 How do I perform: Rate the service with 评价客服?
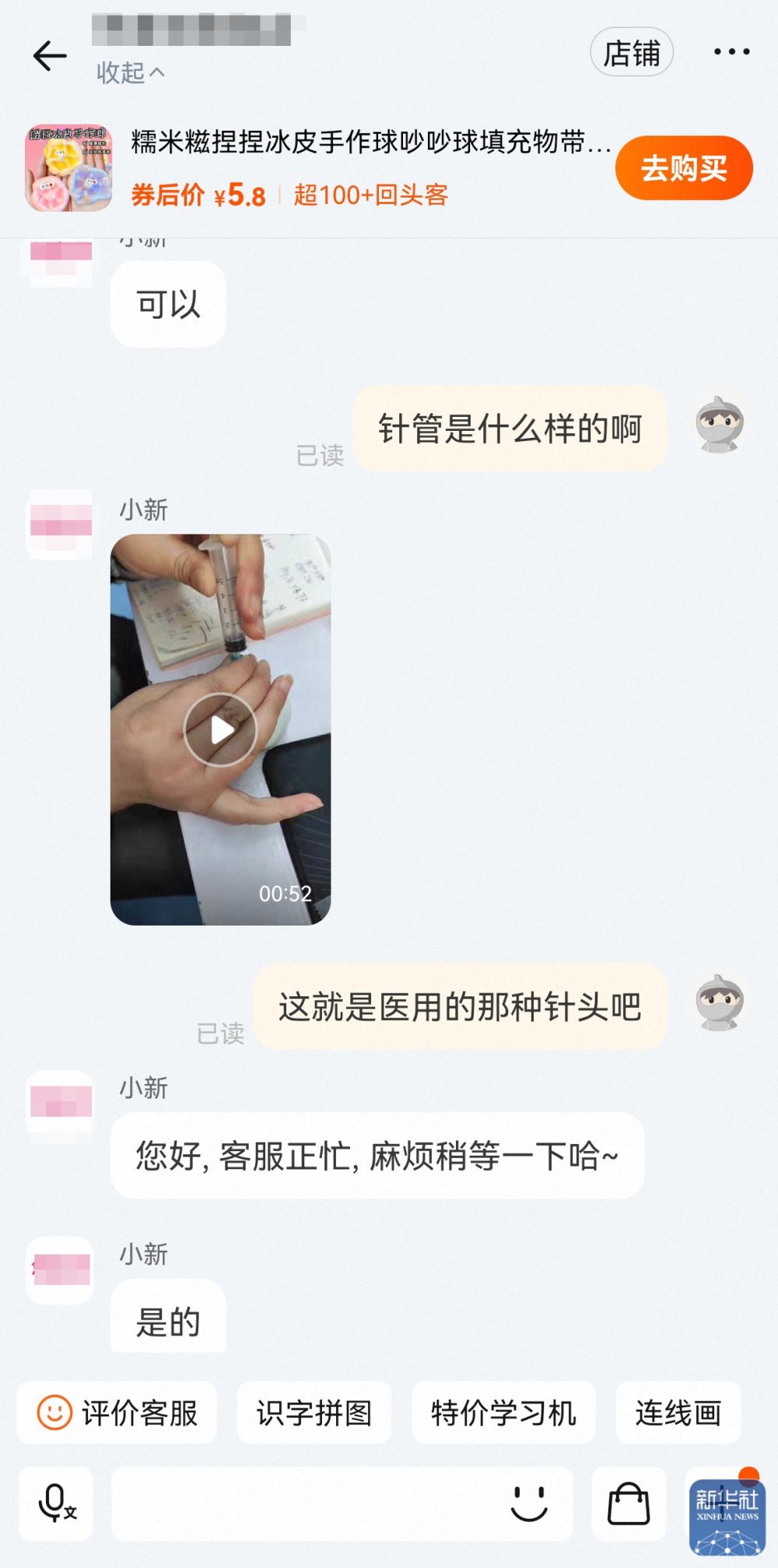[117, 1412]
